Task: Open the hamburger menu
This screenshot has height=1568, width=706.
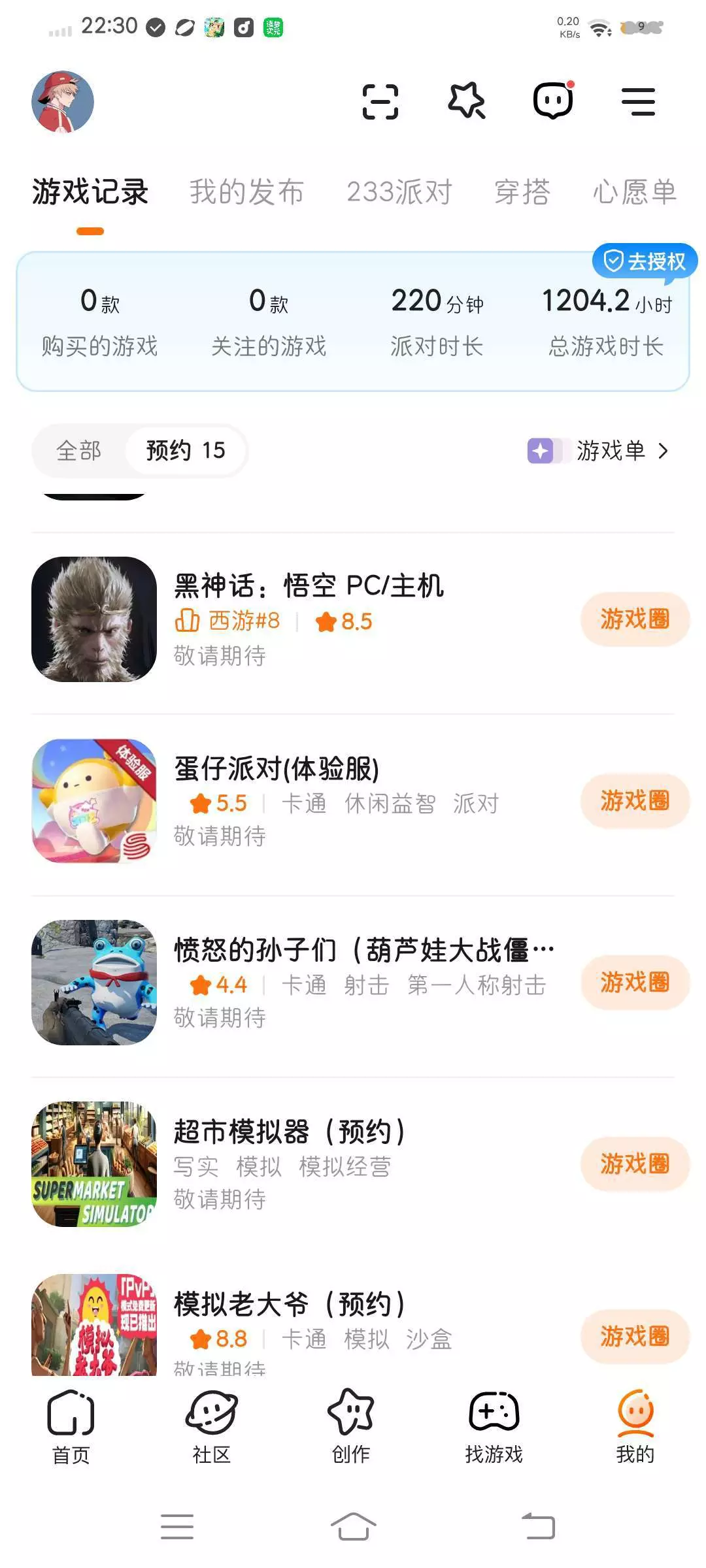Action: point(638,102)
